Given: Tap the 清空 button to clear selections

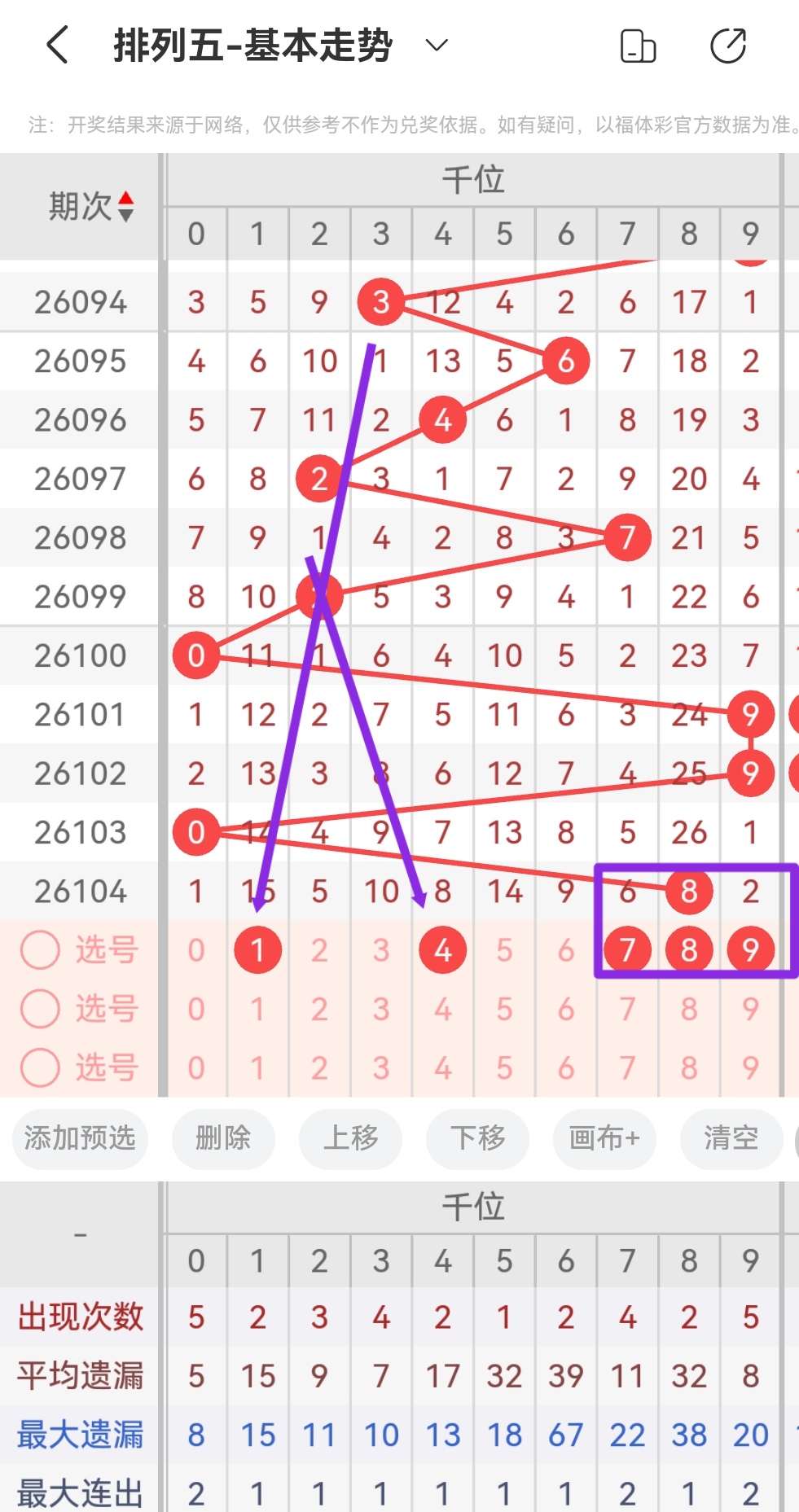Looking at the screenshot, I should [x=731, y=1140].
